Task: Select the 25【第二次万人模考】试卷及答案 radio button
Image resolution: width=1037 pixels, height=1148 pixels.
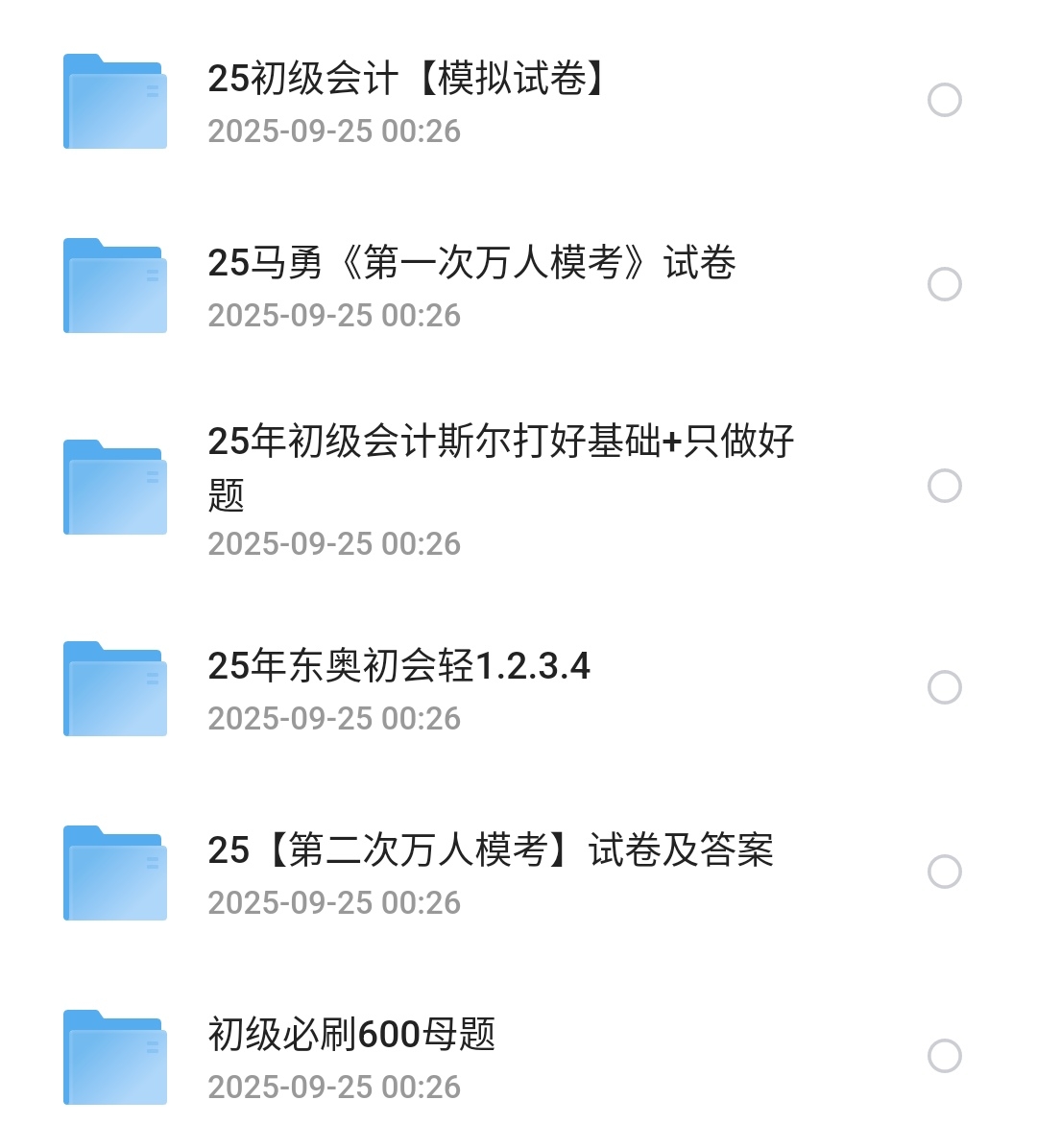Action: (x=945, y=872)
